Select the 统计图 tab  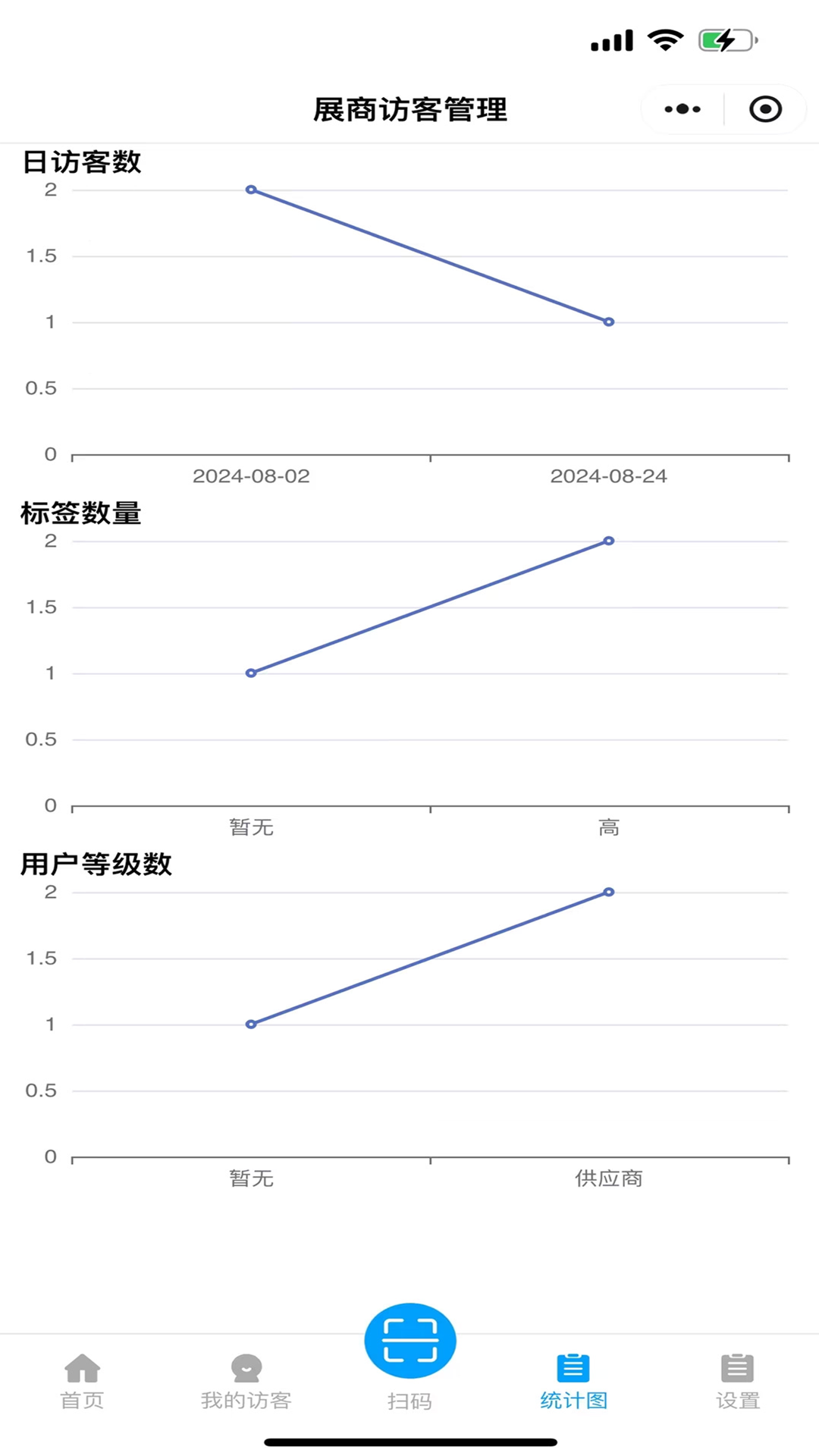coord(573,1382)
